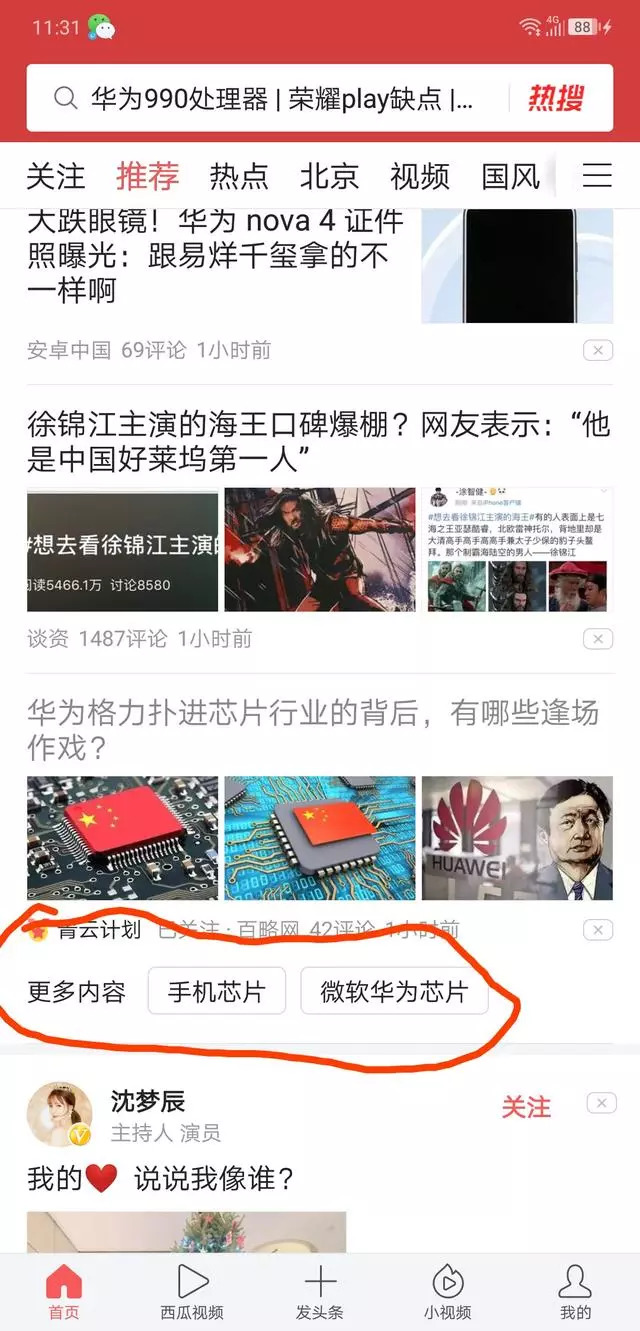Open the 我的 profile tab

coord(575,1292)
